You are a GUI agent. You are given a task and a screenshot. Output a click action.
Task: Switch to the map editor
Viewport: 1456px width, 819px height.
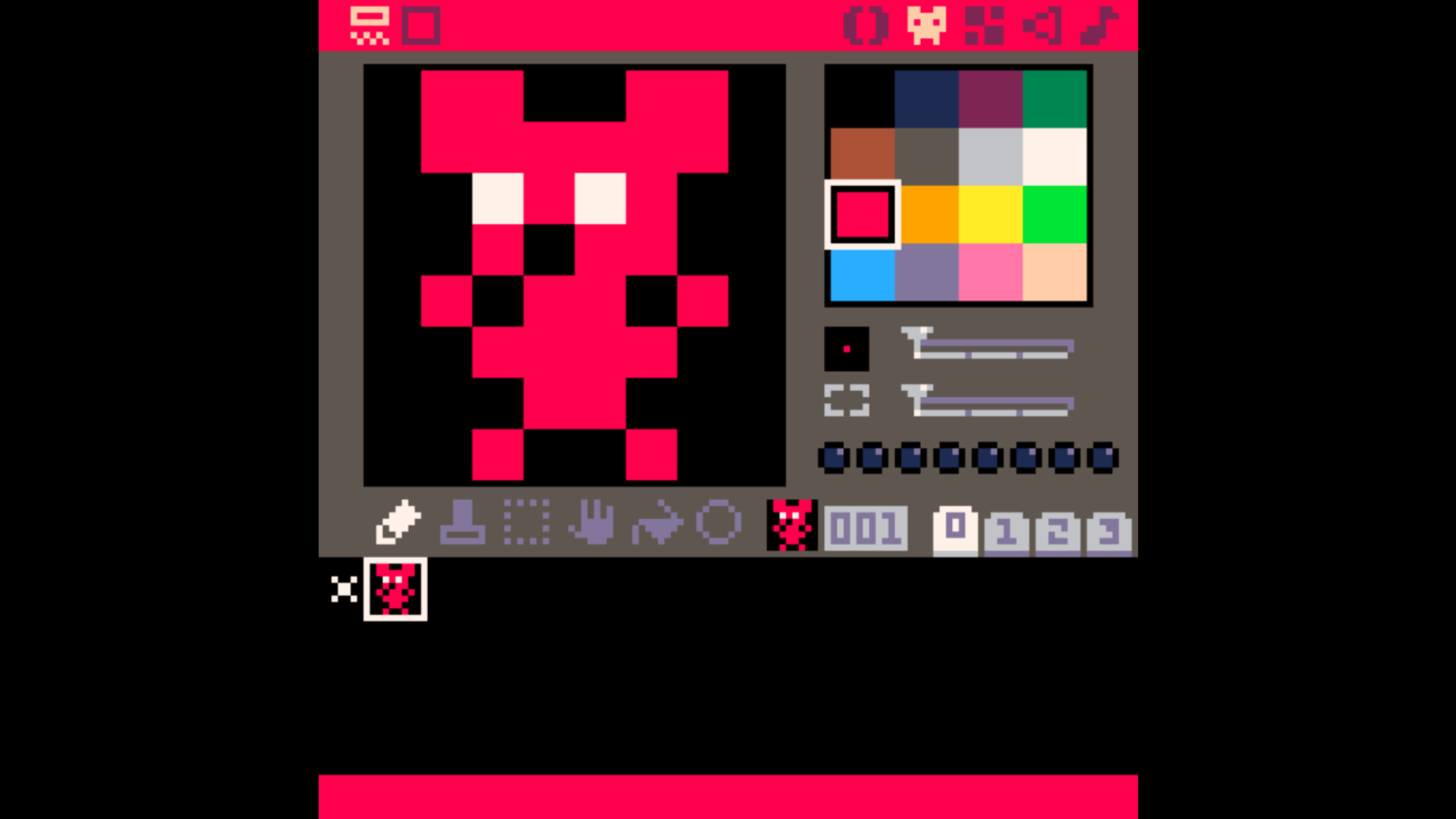(984, 25)
